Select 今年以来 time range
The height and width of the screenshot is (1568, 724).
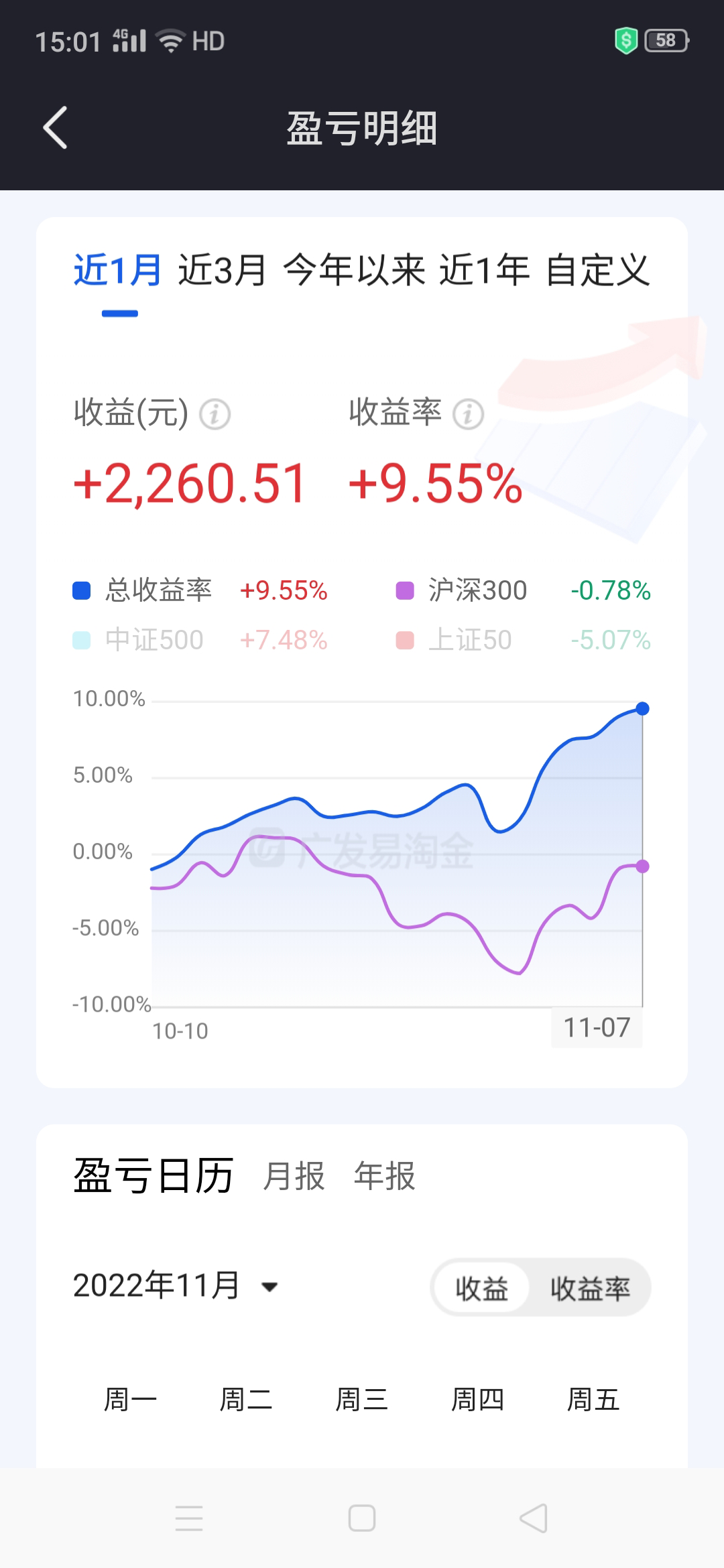coord(354,271)
